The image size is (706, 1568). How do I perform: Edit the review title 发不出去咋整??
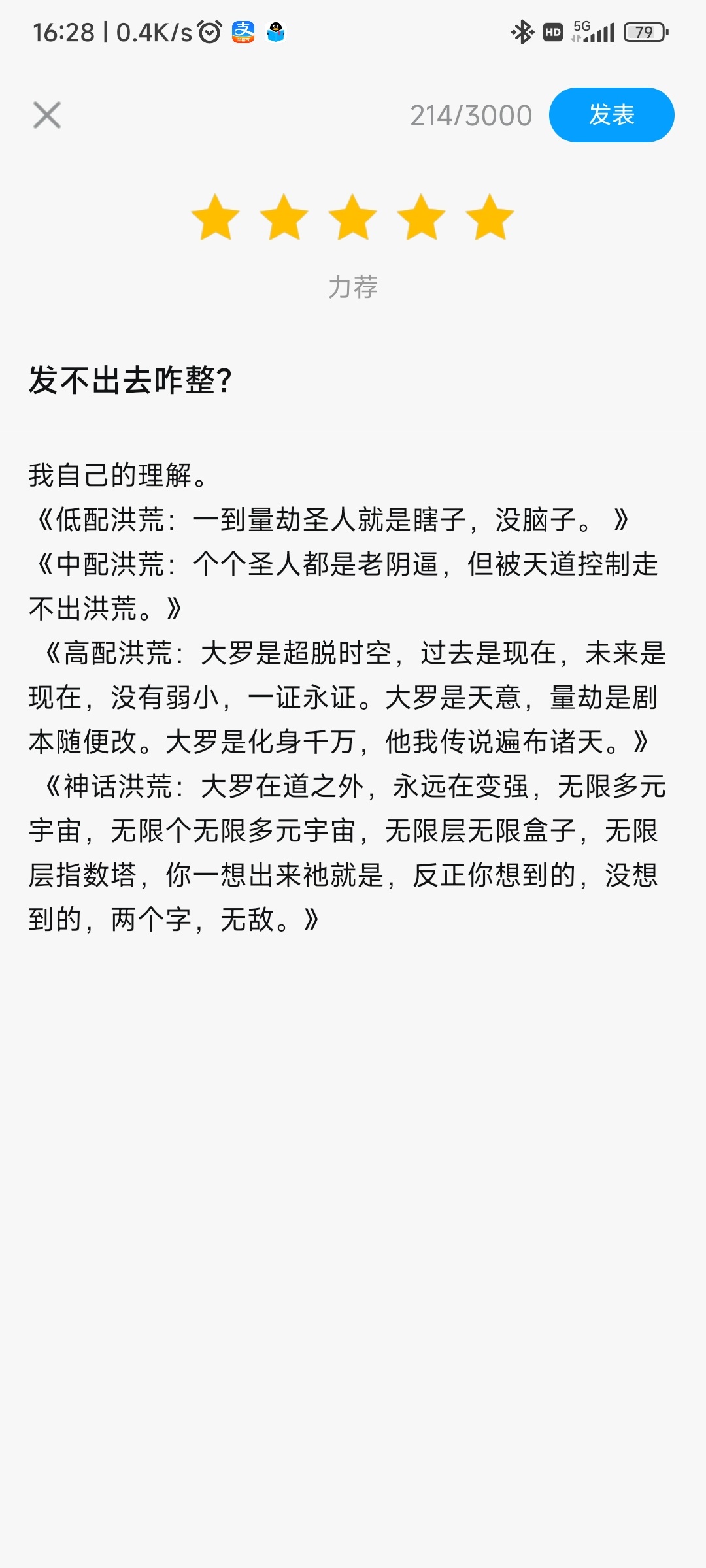[x=353, y=380]
